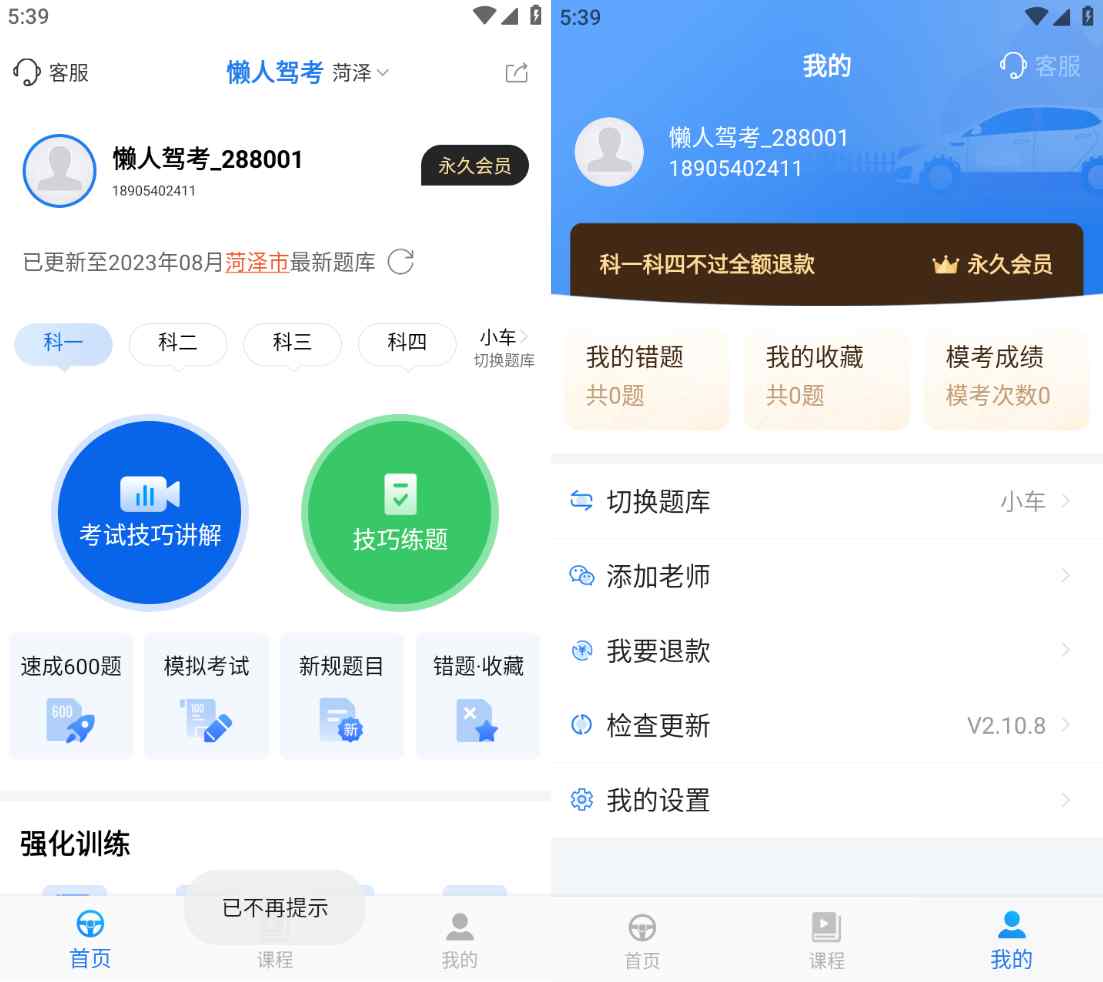The height and width of the screenshot is (982, 1103).
Task: Open the 我要退款 refund row
Action: pos(826,651)
